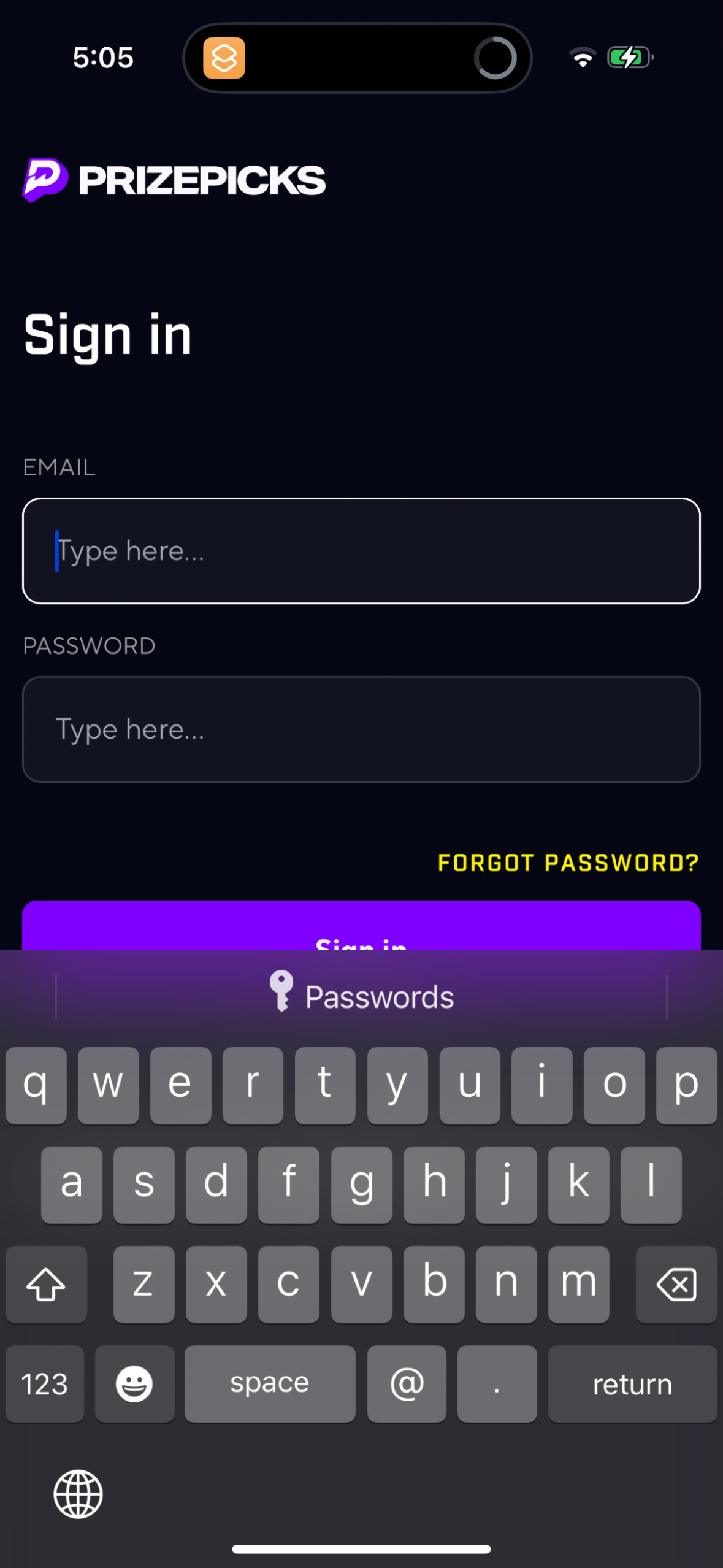Click the Email input field
This screenshot has height=1568, width=723.
(x=361, y=550)
